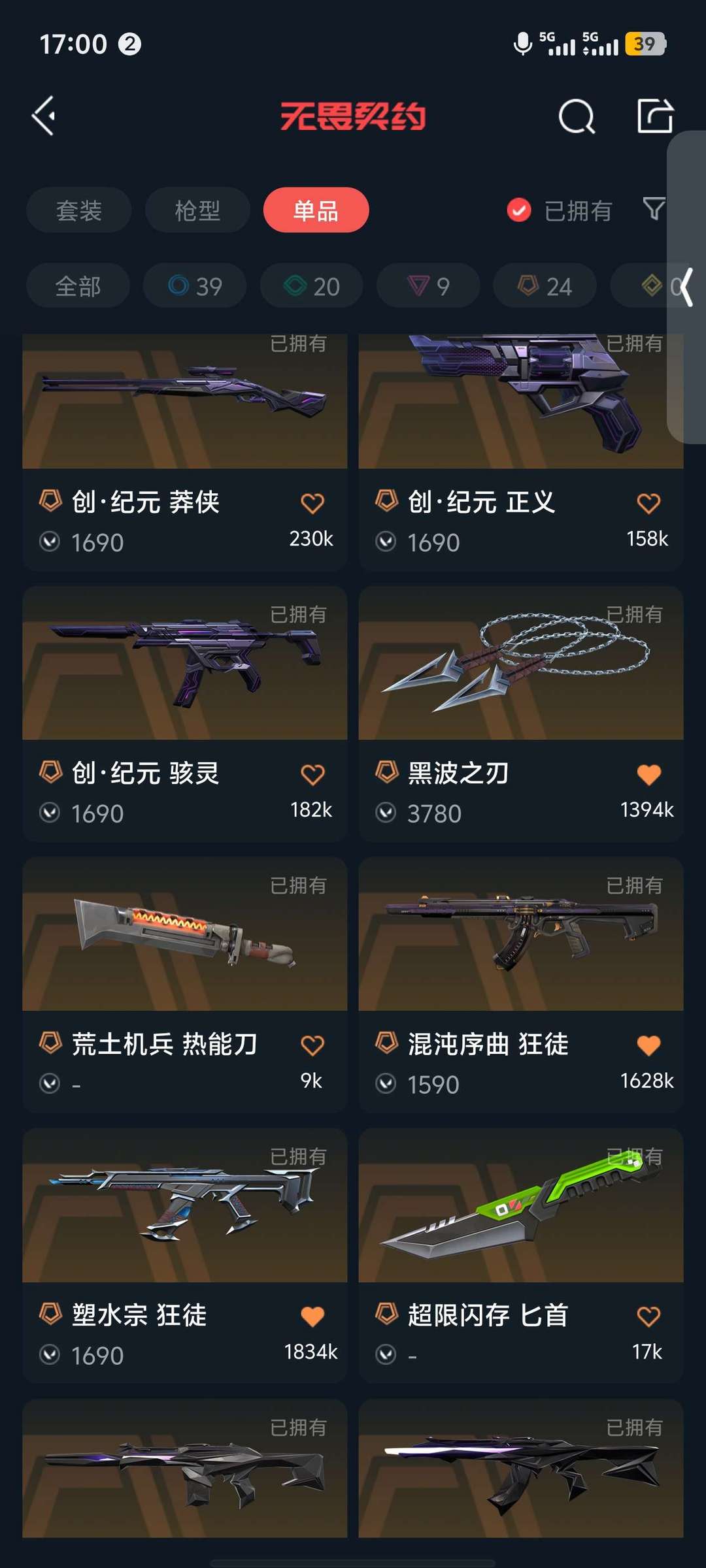Like the 创·纪元 正义 skin
Screen dimensions: 706x1568
tap(648, 503)
